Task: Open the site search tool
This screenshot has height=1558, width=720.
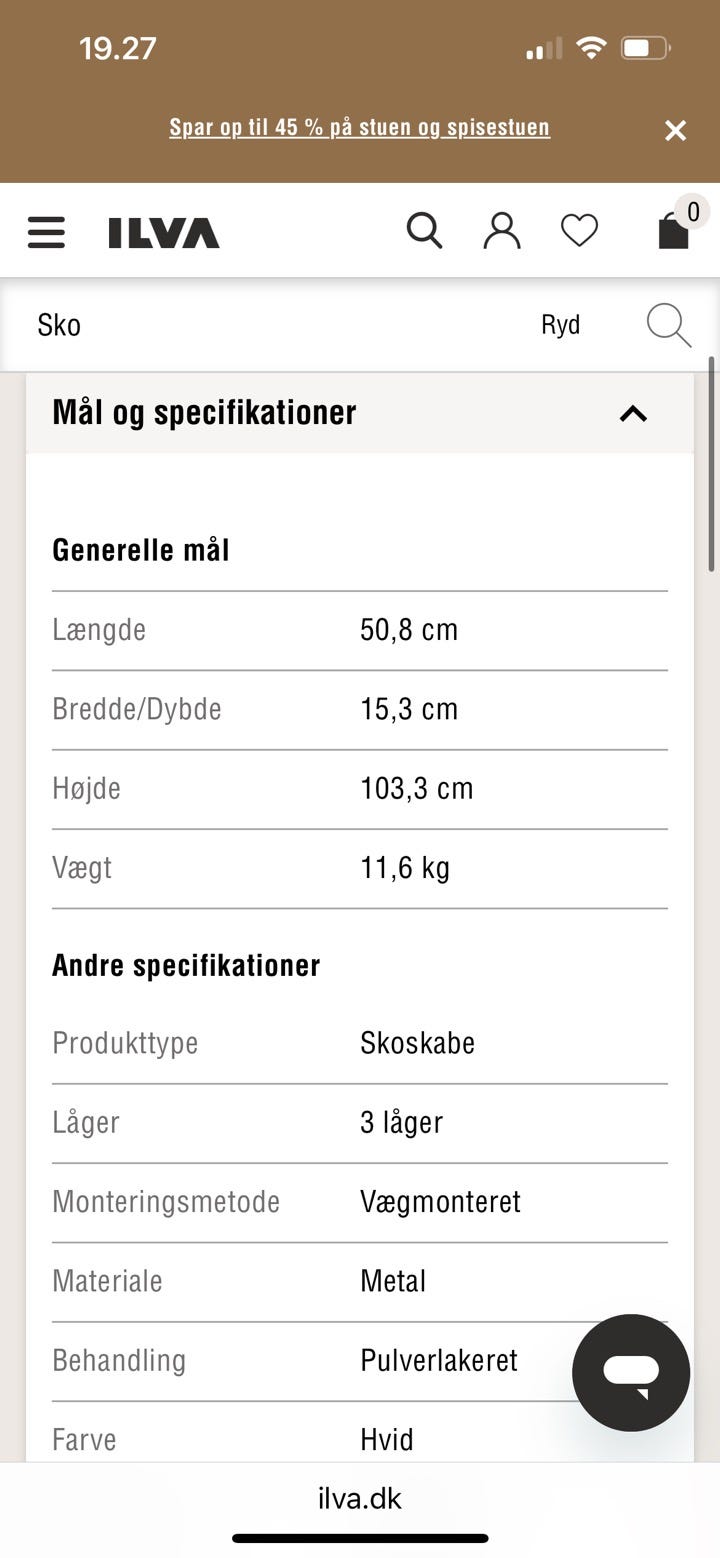Action: tap(424, 230)
